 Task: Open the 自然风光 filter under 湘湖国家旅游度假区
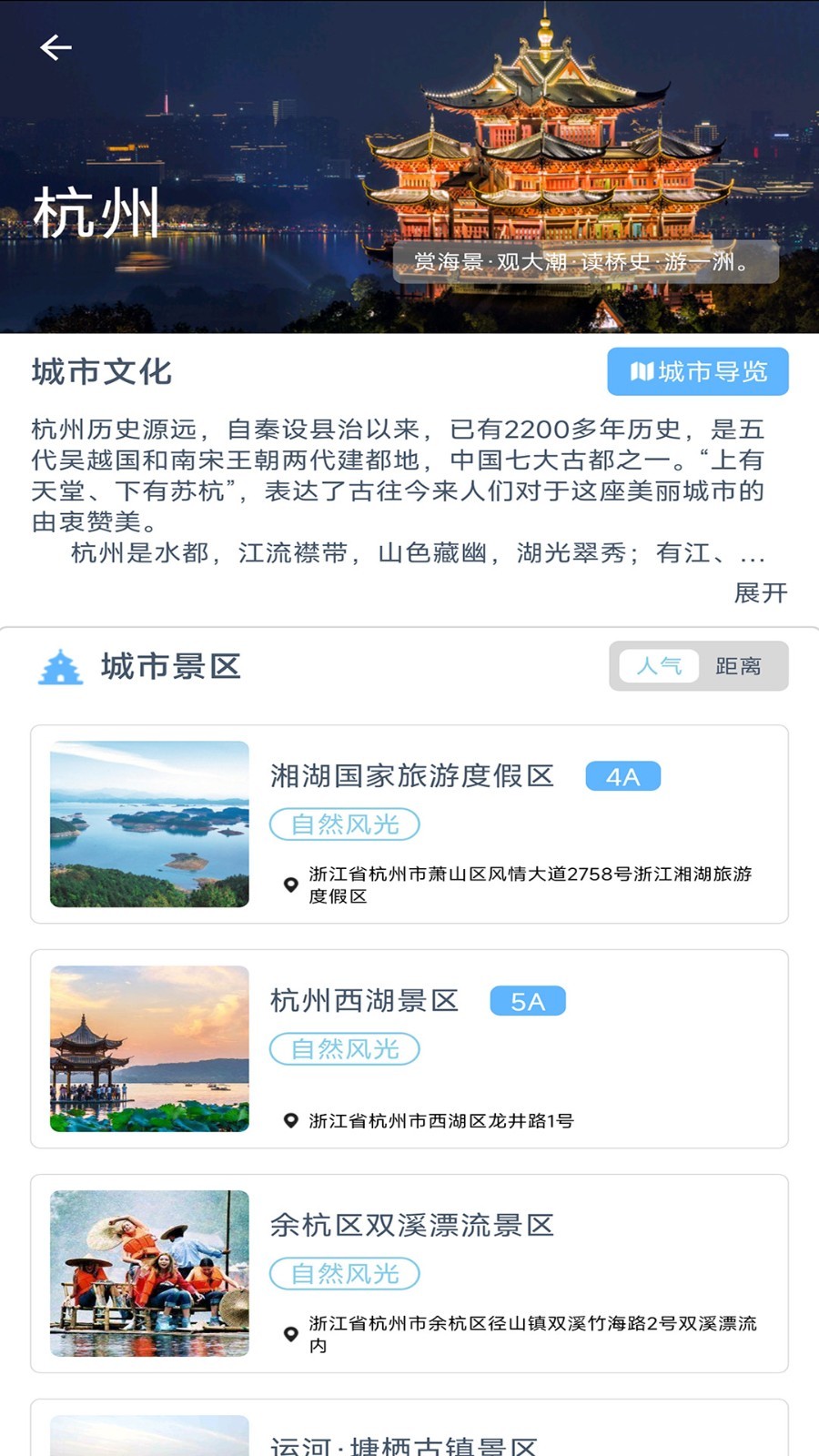pos(346,824)
